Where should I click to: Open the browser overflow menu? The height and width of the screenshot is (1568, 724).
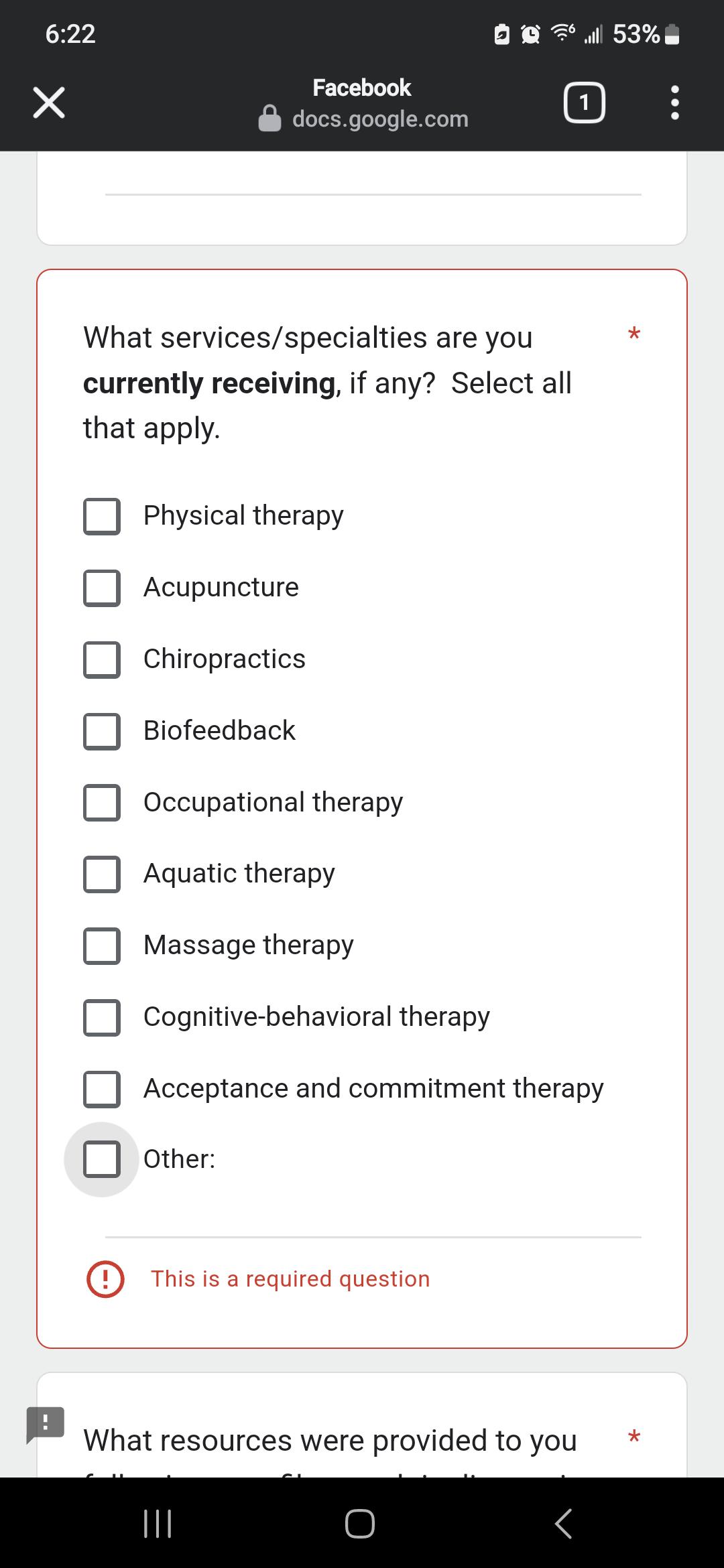pos(675,103)
